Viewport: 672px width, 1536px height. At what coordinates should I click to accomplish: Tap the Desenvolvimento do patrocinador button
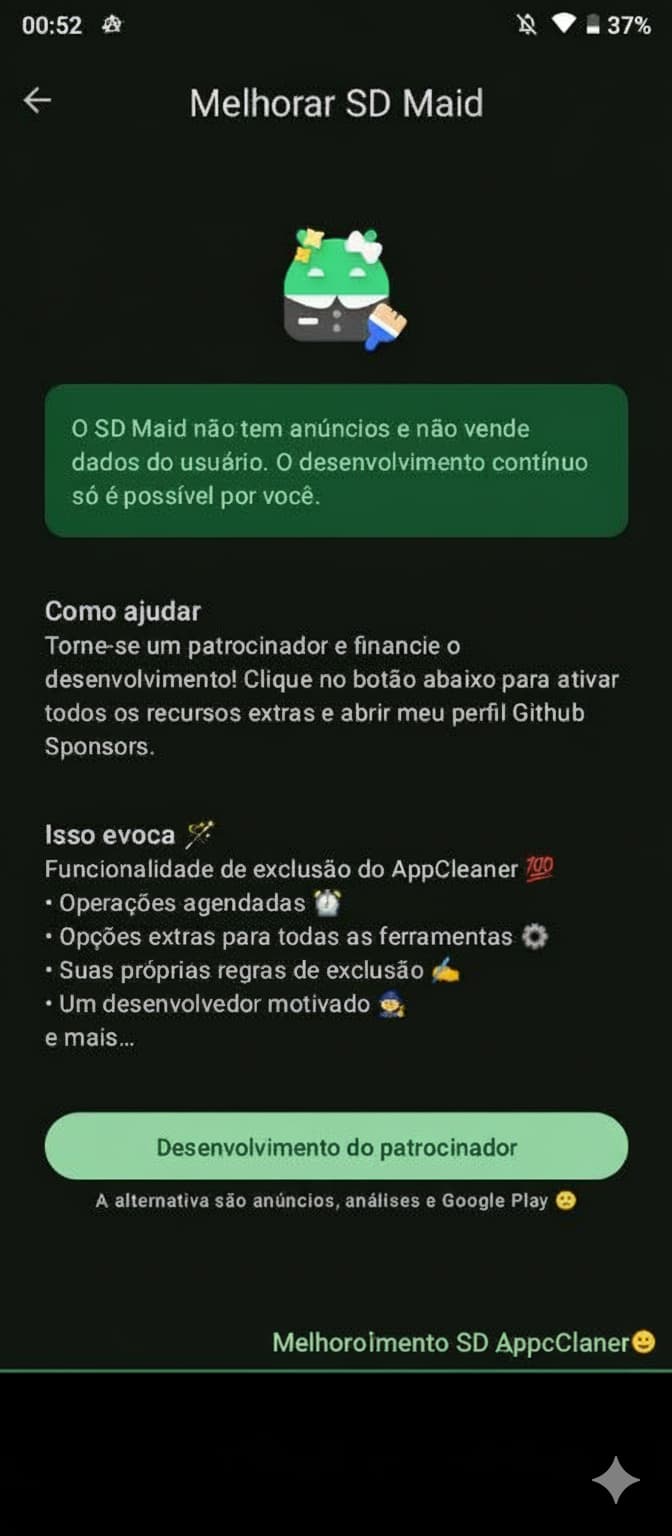336,1146
